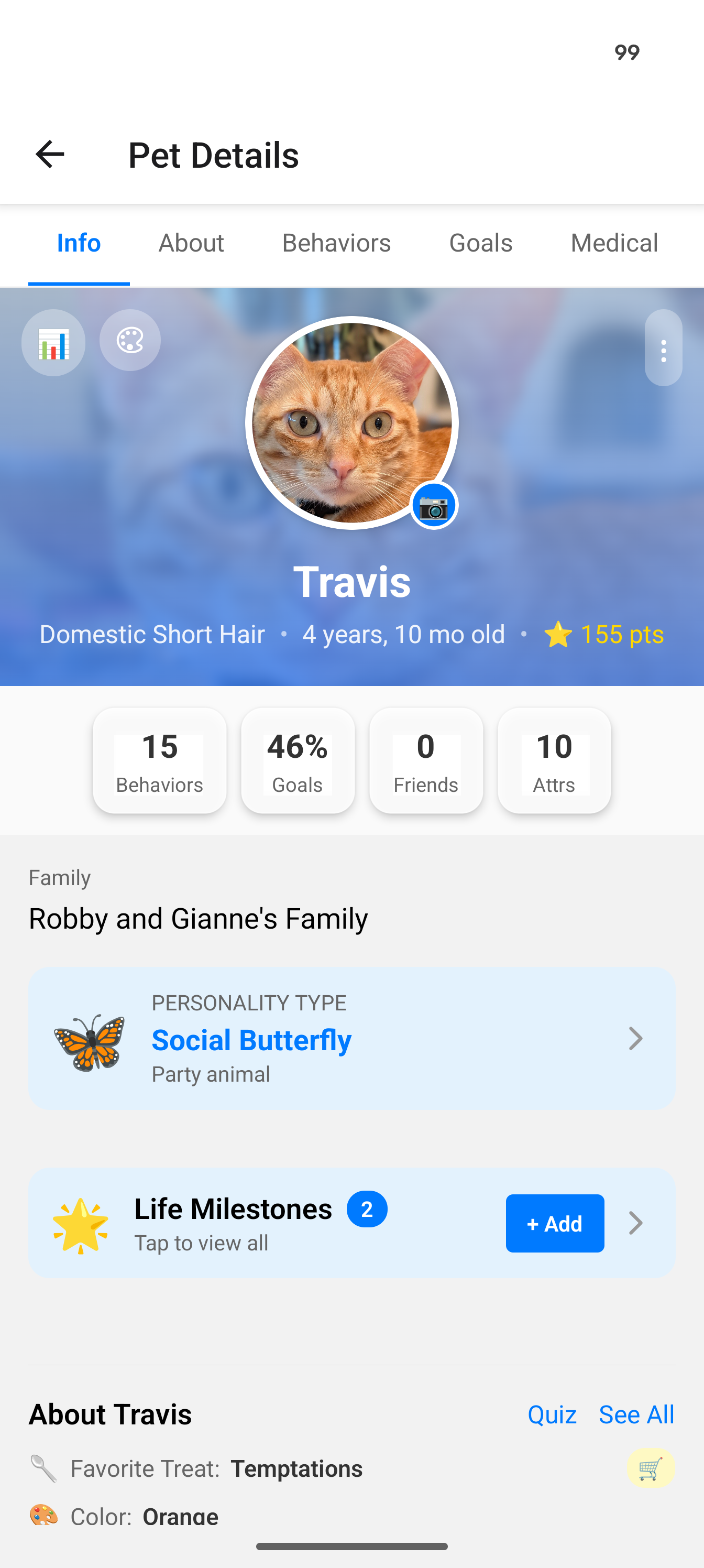Tap the 2 badge on Life Milestones

point(368,1208)
